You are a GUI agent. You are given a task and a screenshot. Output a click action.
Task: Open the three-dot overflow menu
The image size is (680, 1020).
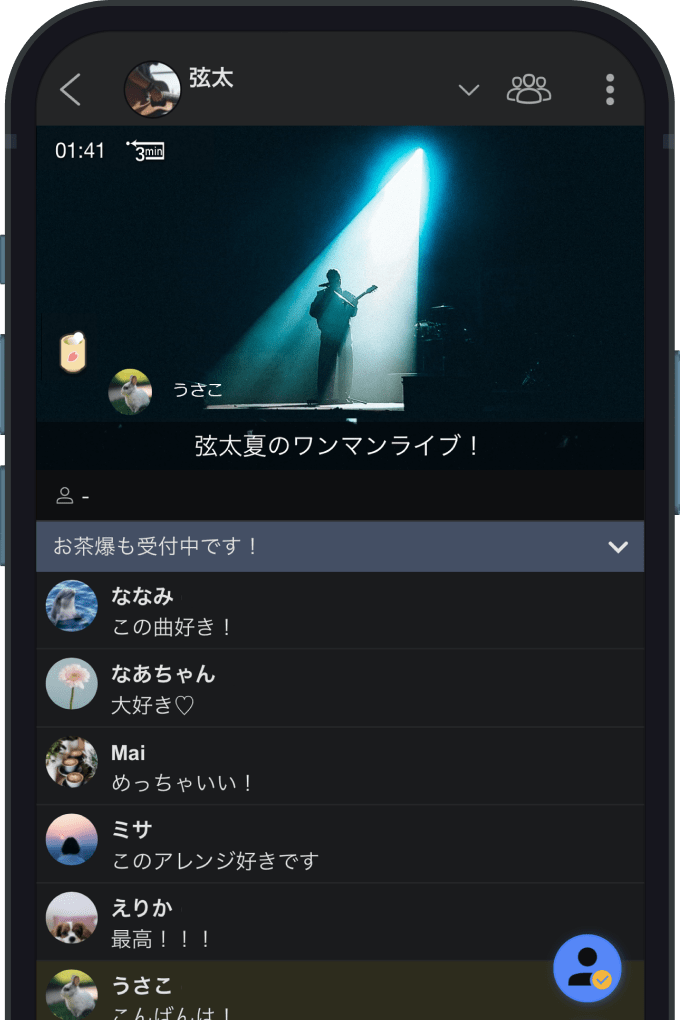coord(610,90)
